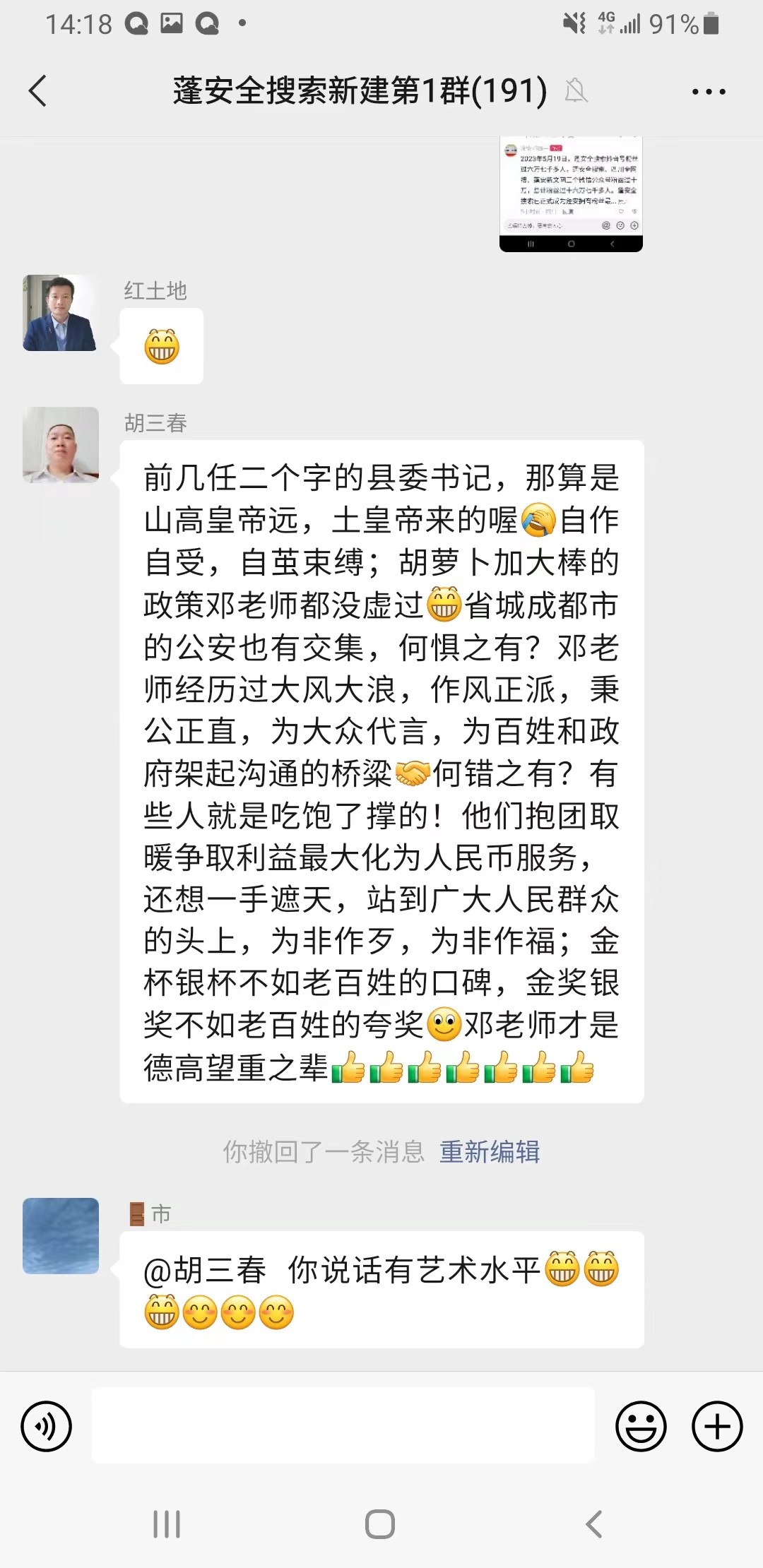
Task: Focus the message text field
Action: pos(343,1425)
